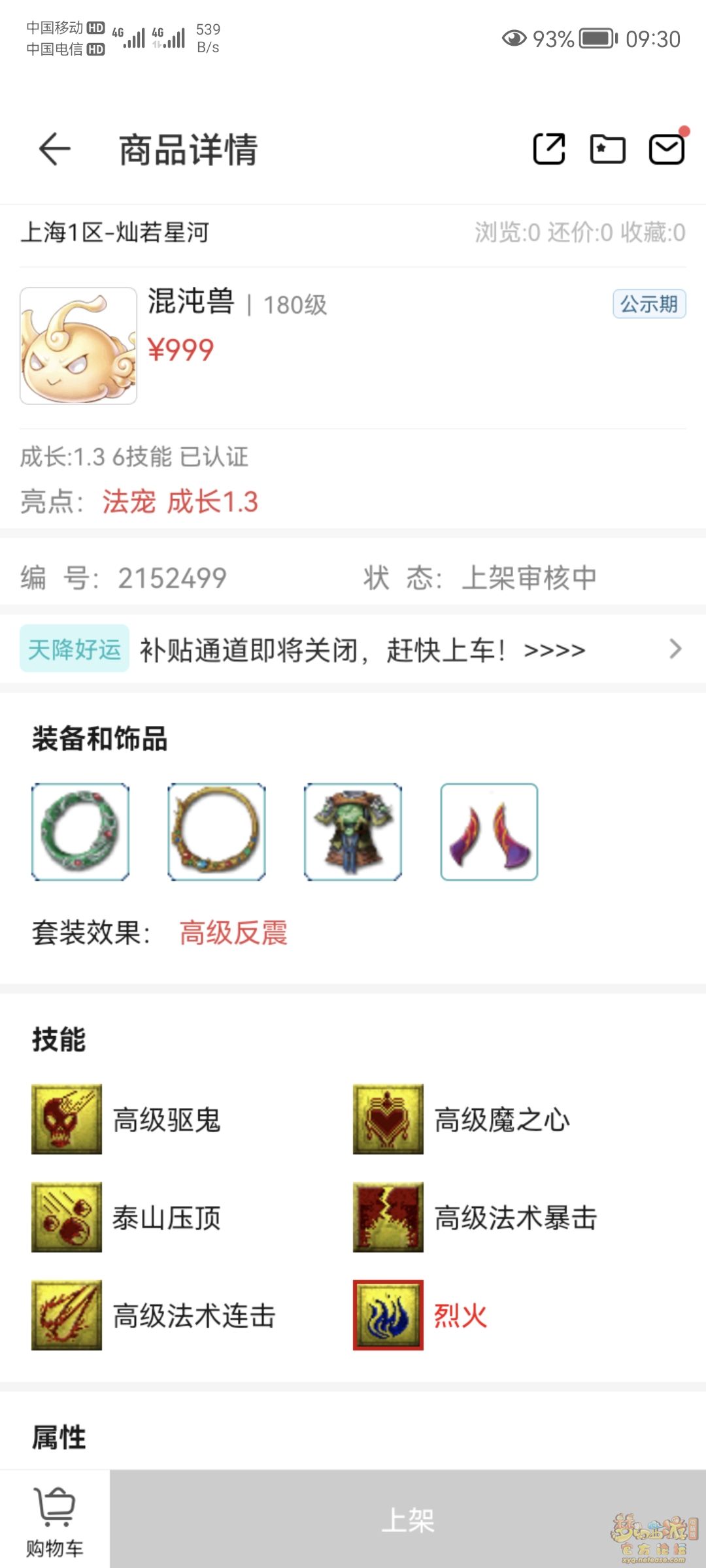Image resolution: width=706 pixels, height=1568 pixels.
Task: Open the 泰山压顶 skill icon
Action: pos(67,1217)
